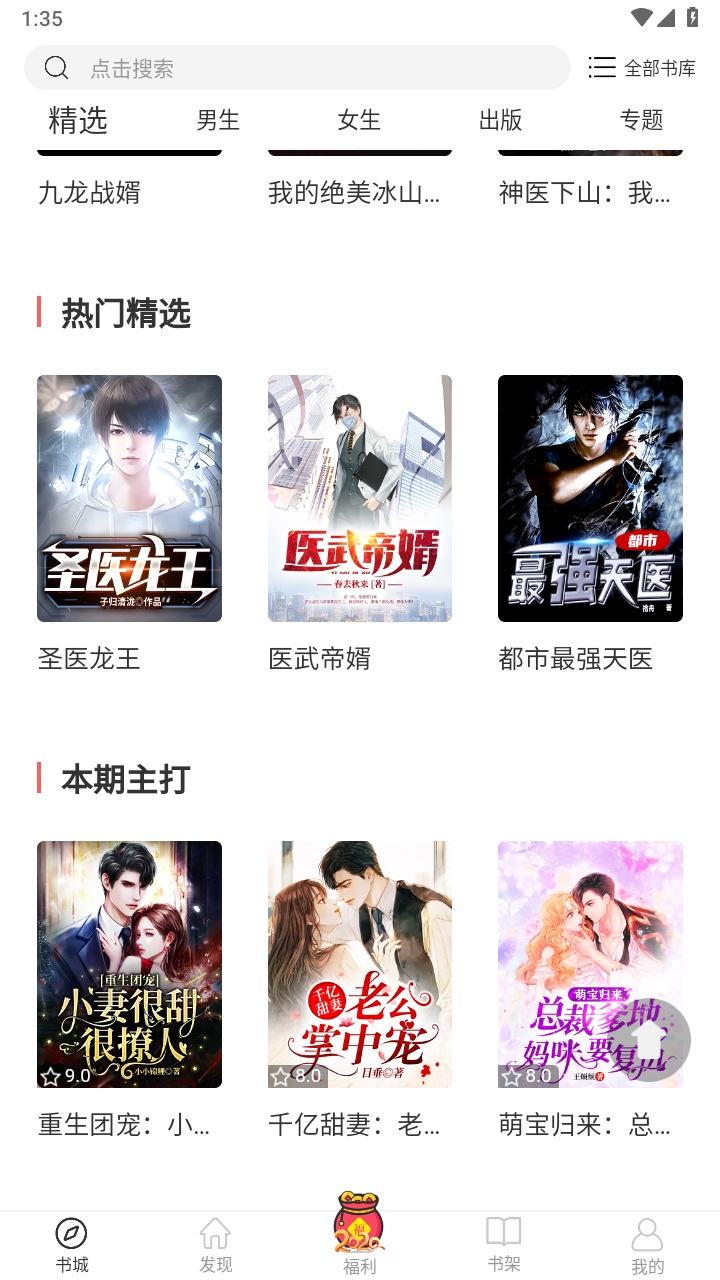Open the 专题 tab
This screenshot has width=720, height=1280.
click(641, 120)
